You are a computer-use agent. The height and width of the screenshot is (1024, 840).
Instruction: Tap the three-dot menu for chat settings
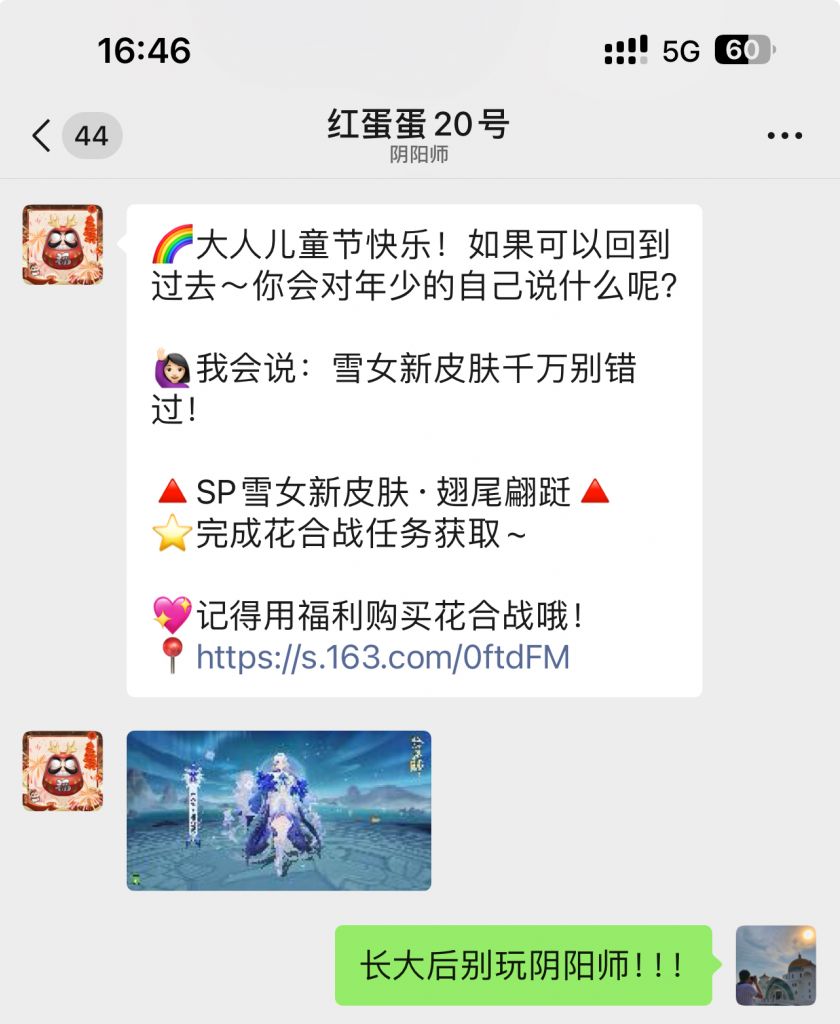click(784, 135)
